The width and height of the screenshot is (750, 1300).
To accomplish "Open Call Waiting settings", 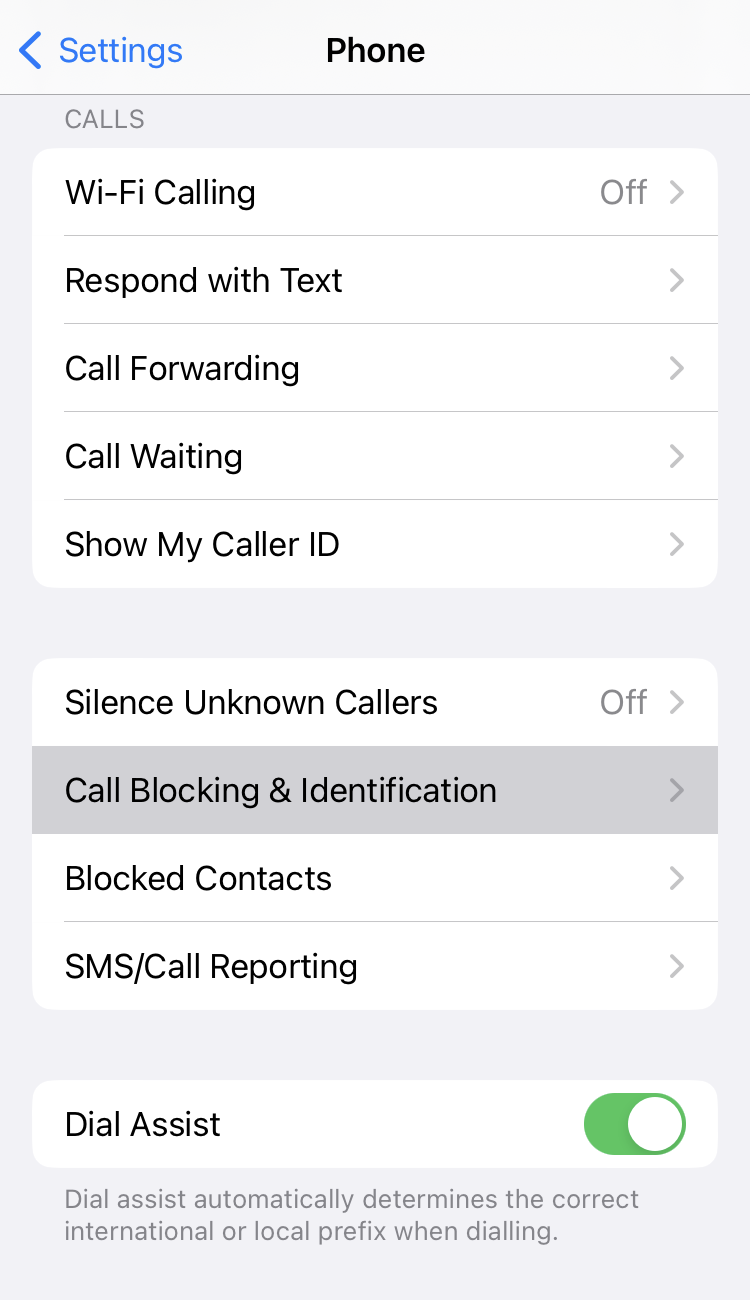I will [x=375, y=456].
